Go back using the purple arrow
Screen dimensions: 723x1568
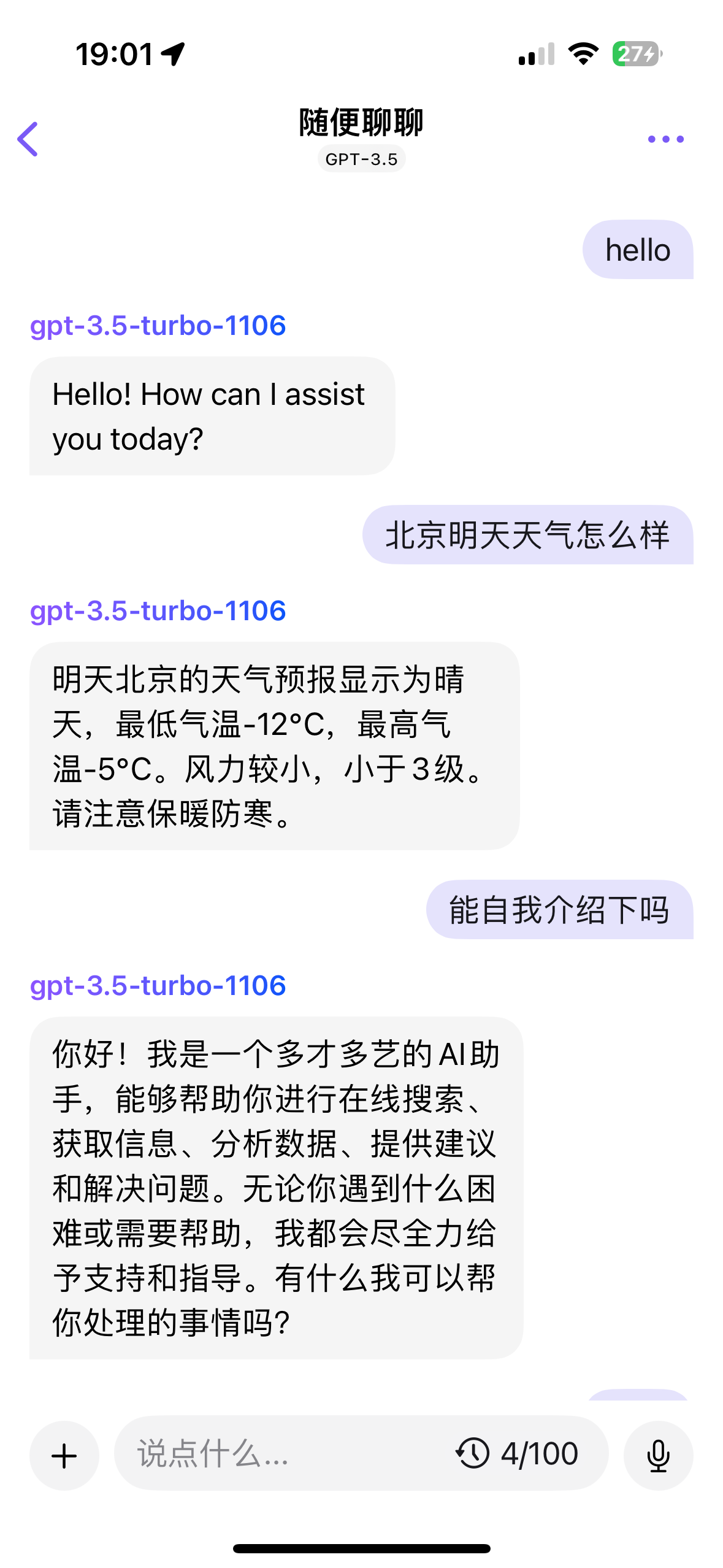click(28, 139)
